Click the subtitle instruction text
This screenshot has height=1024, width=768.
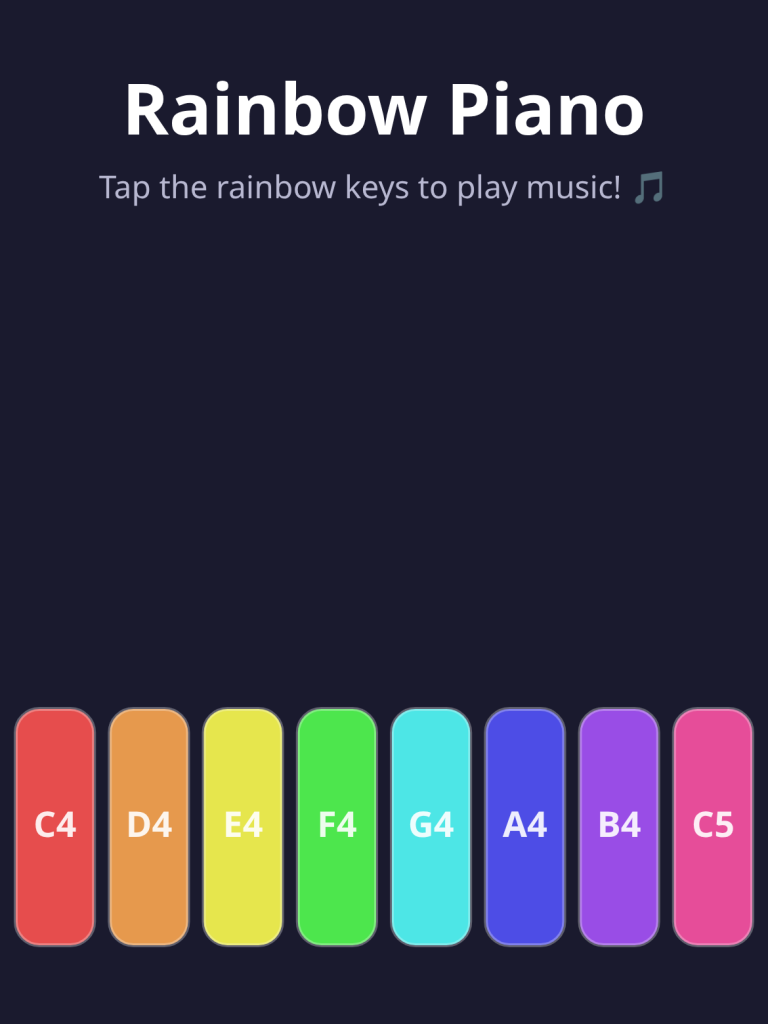click(x=370, y=186)
